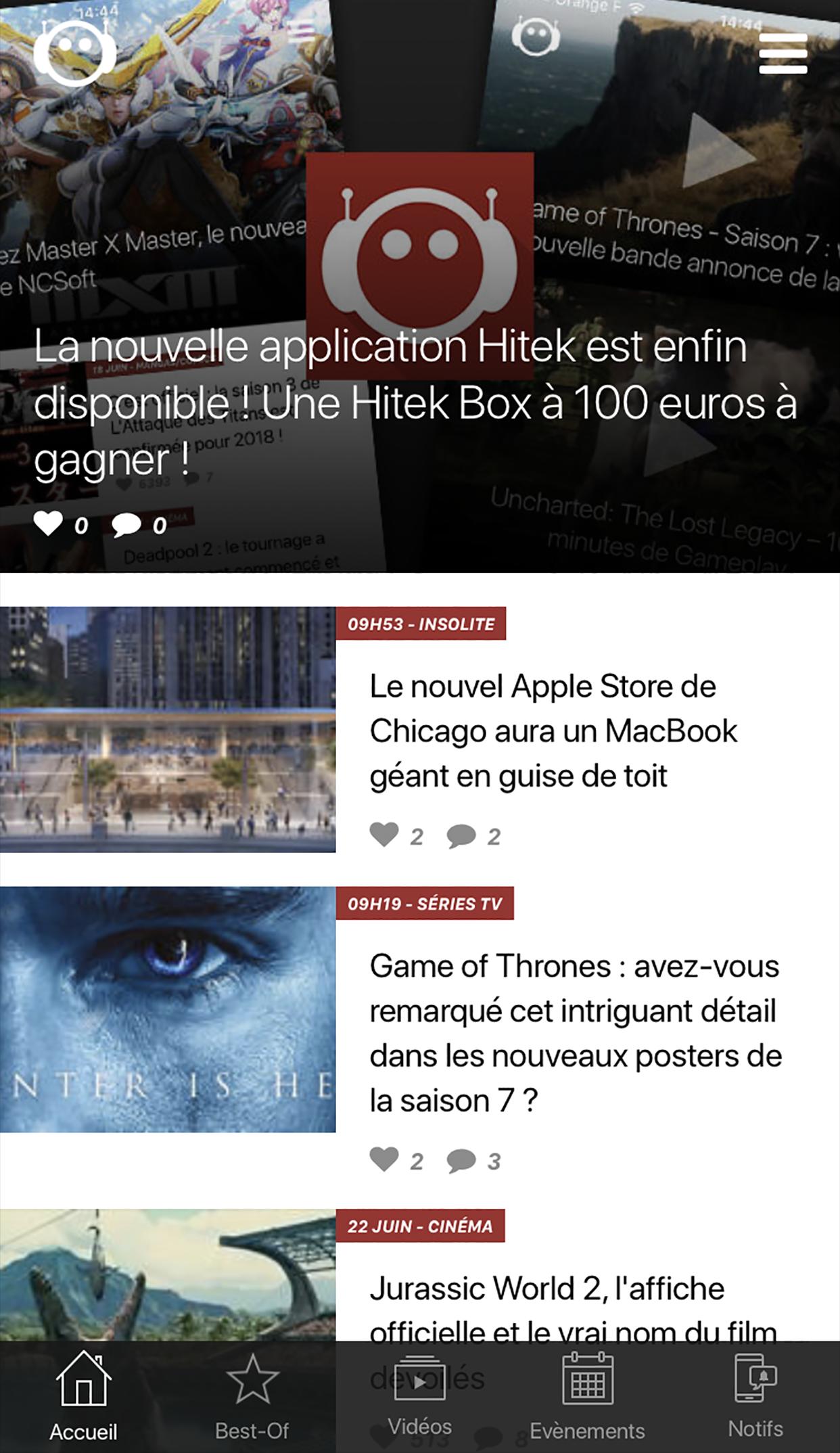This screenshot has height=1453, width=840.
Task: Open the hamburger menu
Action: point(783,53)
